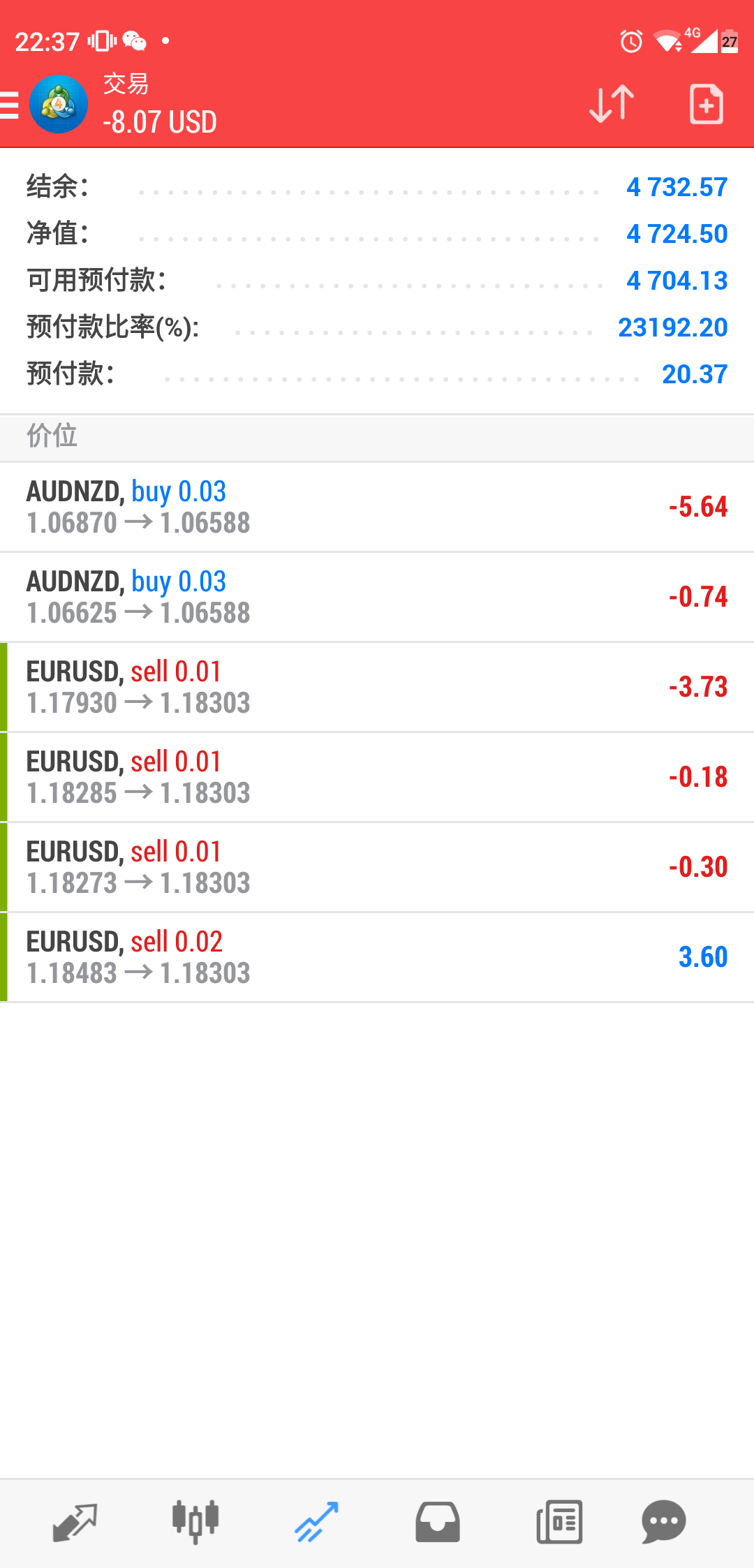
Task: Open EURUSD sell 0.02 position at 1.18483
Action: click(377, 957)
